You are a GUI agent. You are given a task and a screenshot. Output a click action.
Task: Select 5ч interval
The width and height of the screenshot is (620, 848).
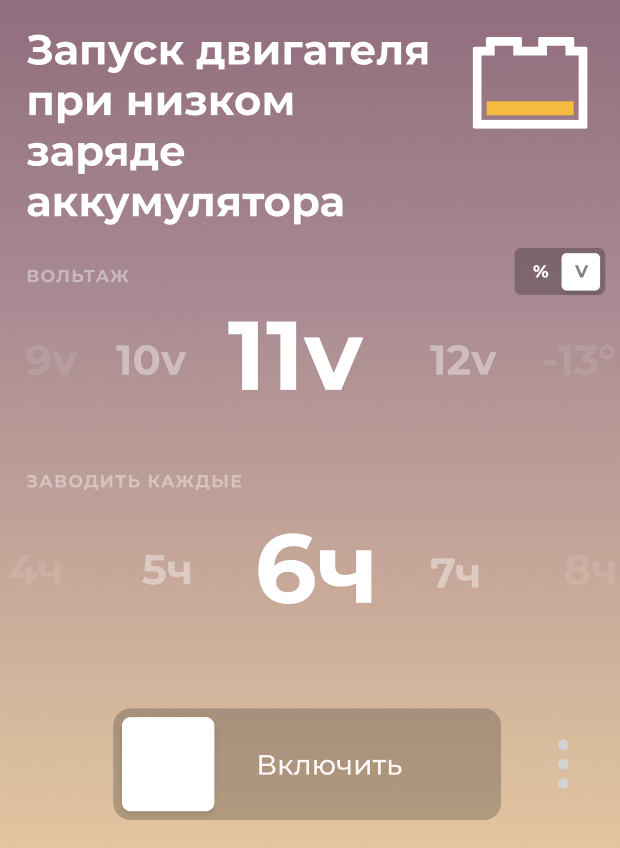point(167,571)
